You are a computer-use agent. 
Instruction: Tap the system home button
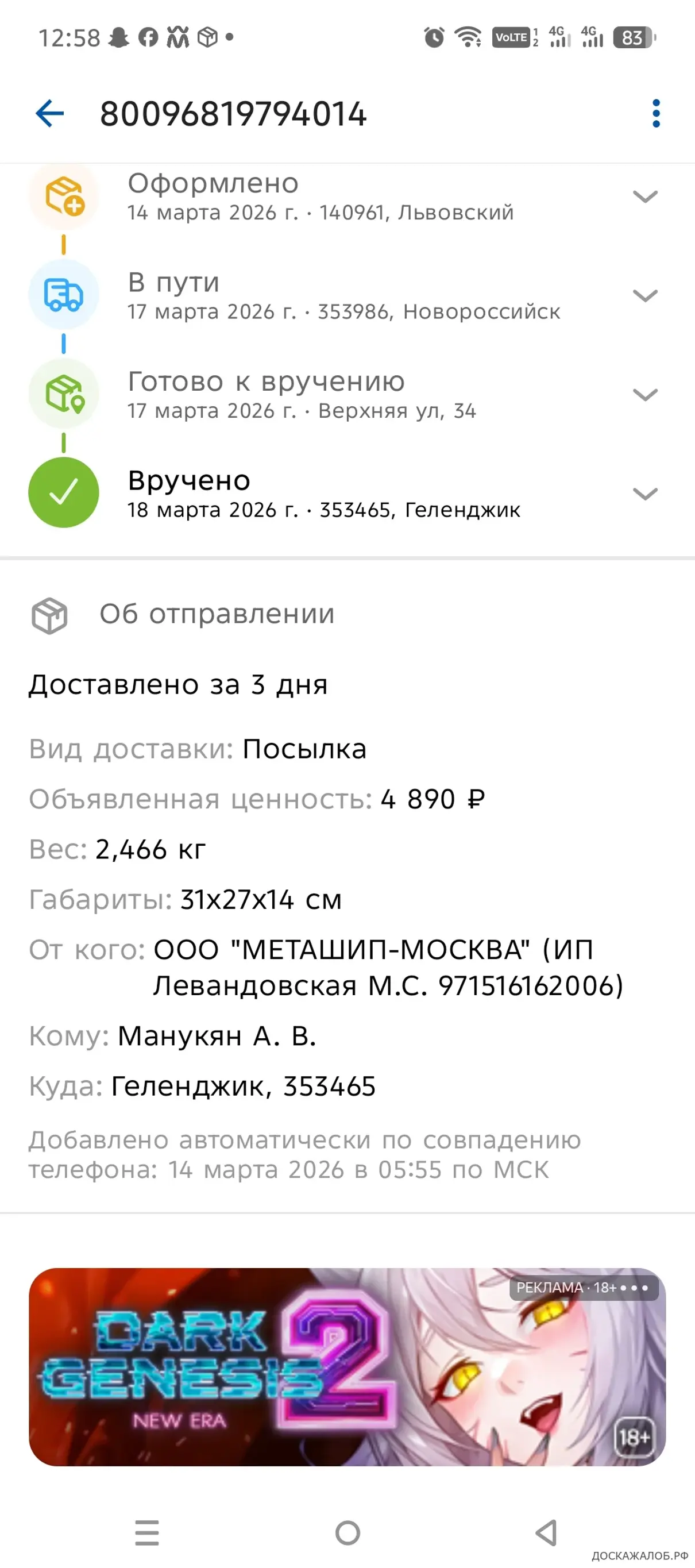click(x=347, y=1533)
